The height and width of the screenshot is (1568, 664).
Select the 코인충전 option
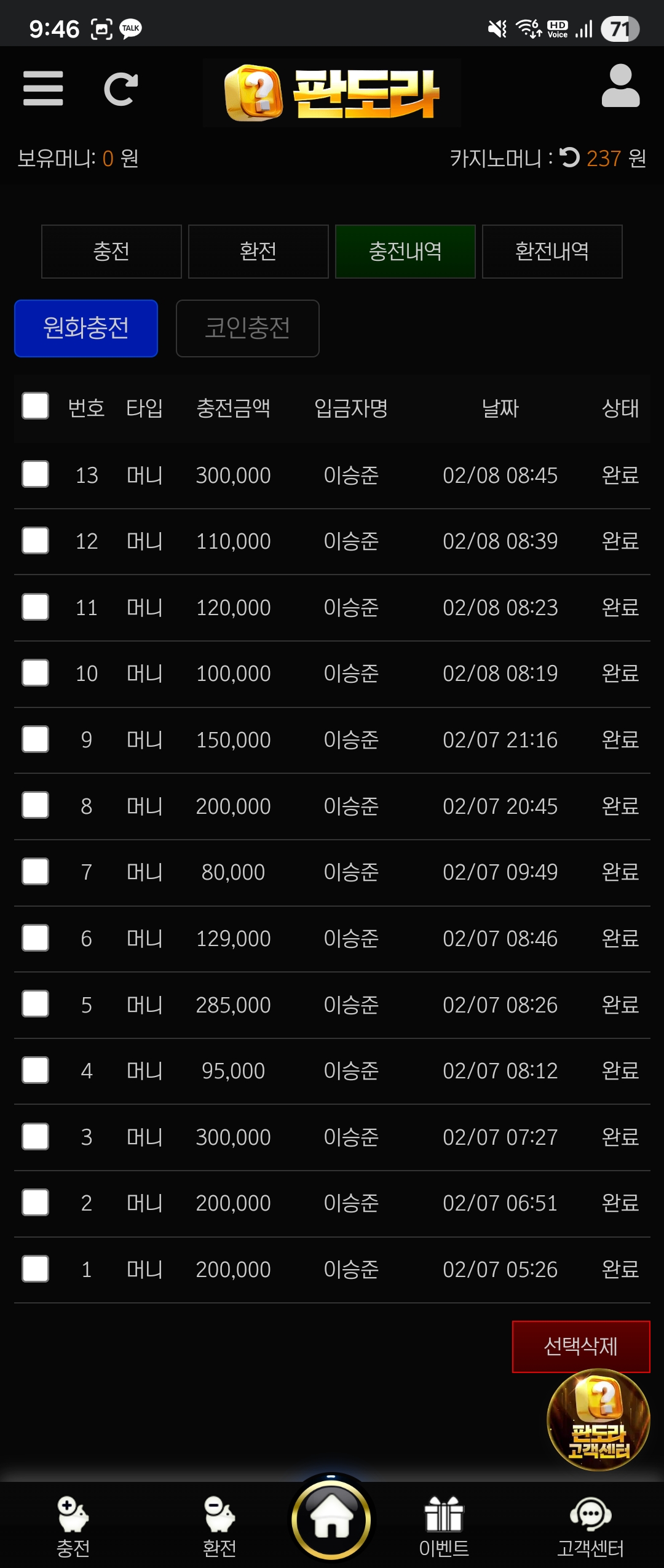[247, 328]
